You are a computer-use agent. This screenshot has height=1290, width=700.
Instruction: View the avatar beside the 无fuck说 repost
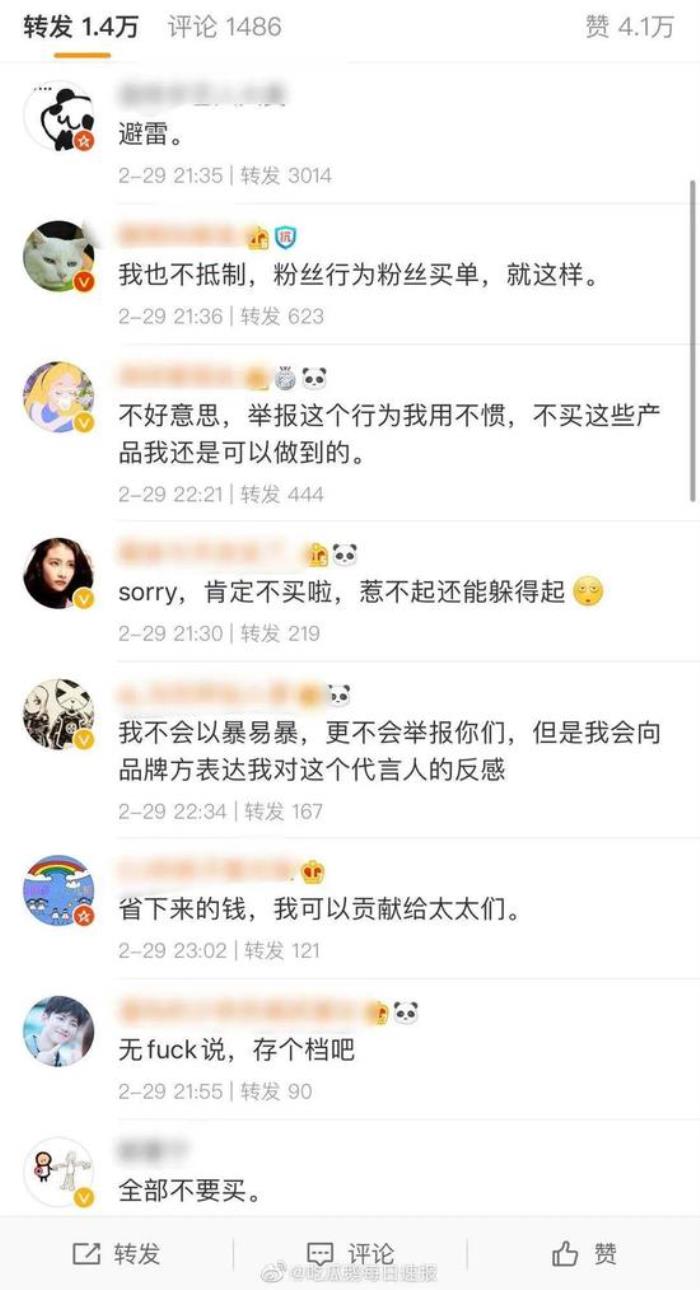point(58,1032)
